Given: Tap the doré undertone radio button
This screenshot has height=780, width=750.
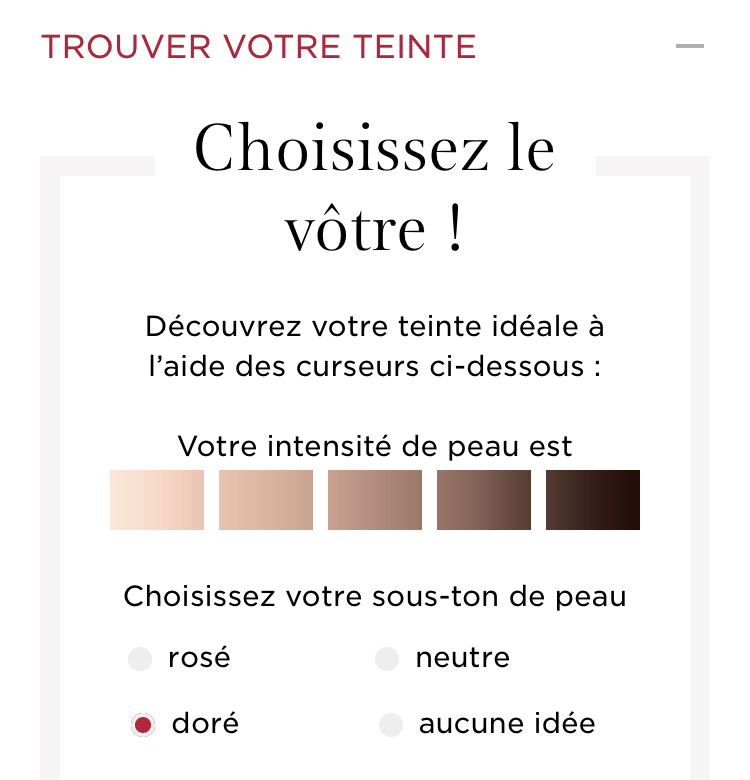Looking at the screenshot, I should pos(143,725).
